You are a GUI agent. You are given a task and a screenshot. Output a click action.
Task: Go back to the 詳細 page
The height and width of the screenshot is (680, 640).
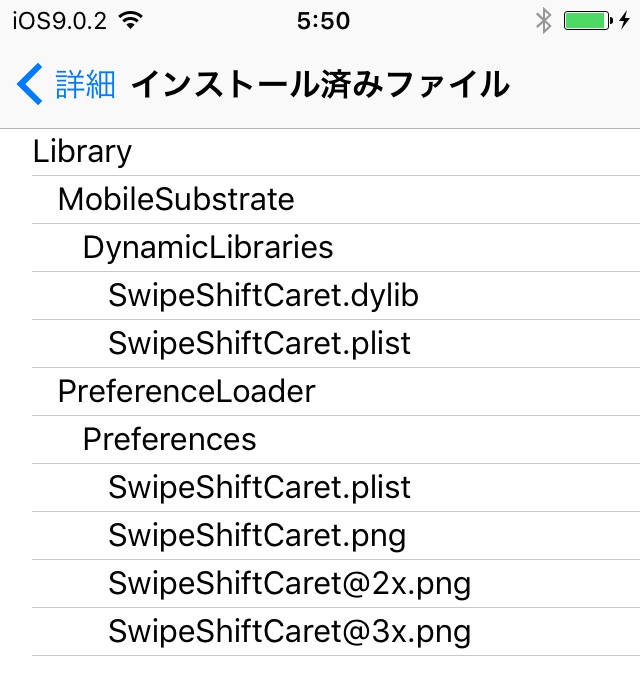tap(66, 85)
